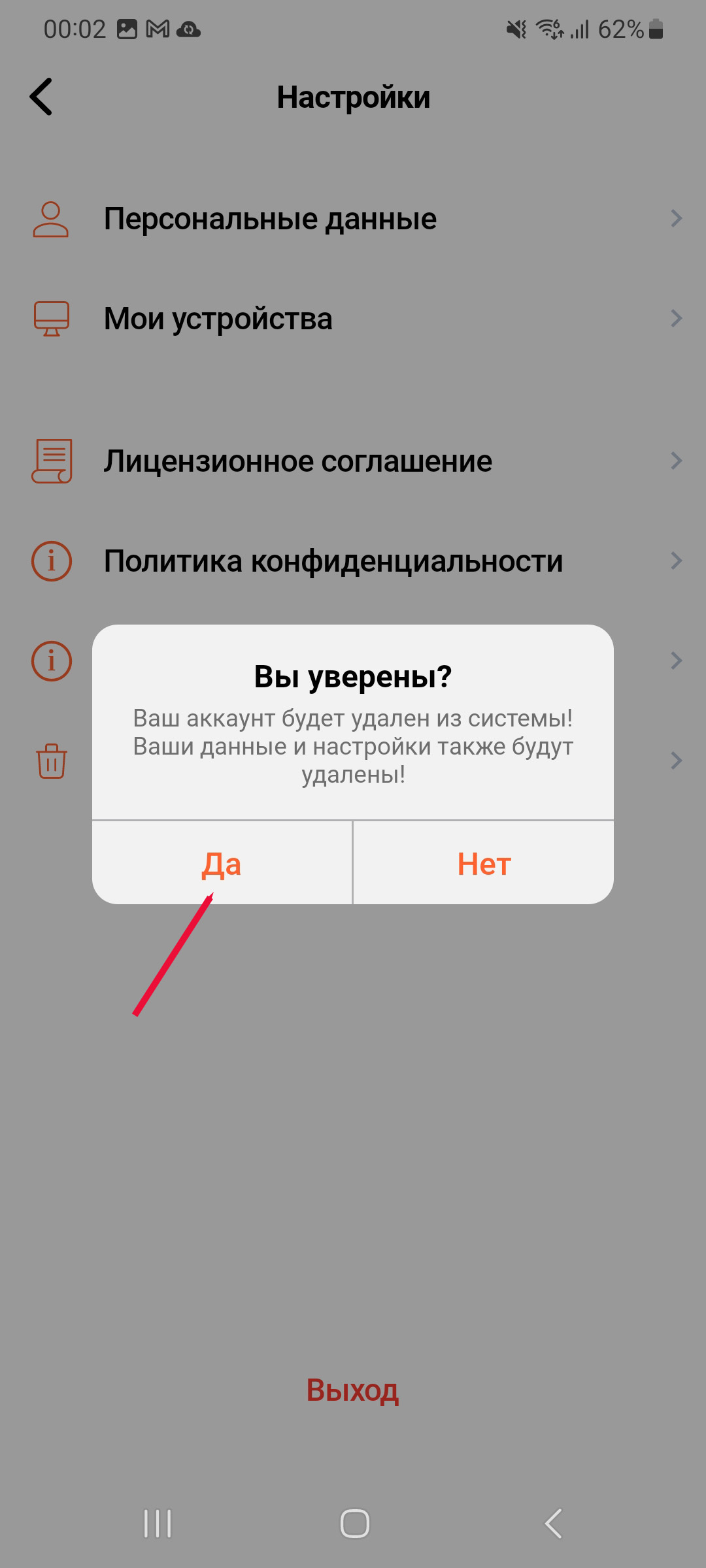Go back using the header arrow
Screen dimensions: 706x1568
[41, 97]
